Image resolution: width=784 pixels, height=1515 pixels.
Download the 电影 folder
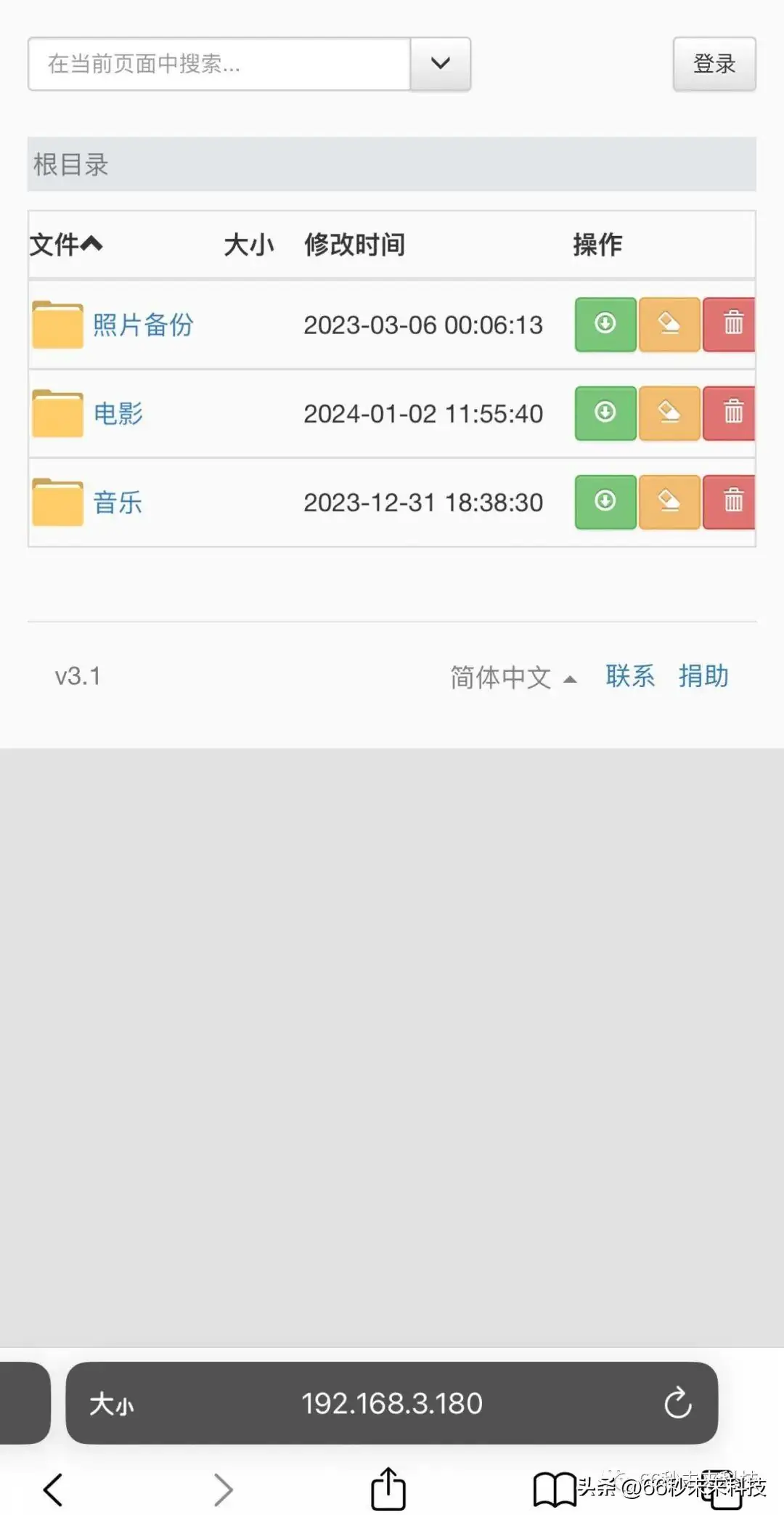[x=605, y=413]
